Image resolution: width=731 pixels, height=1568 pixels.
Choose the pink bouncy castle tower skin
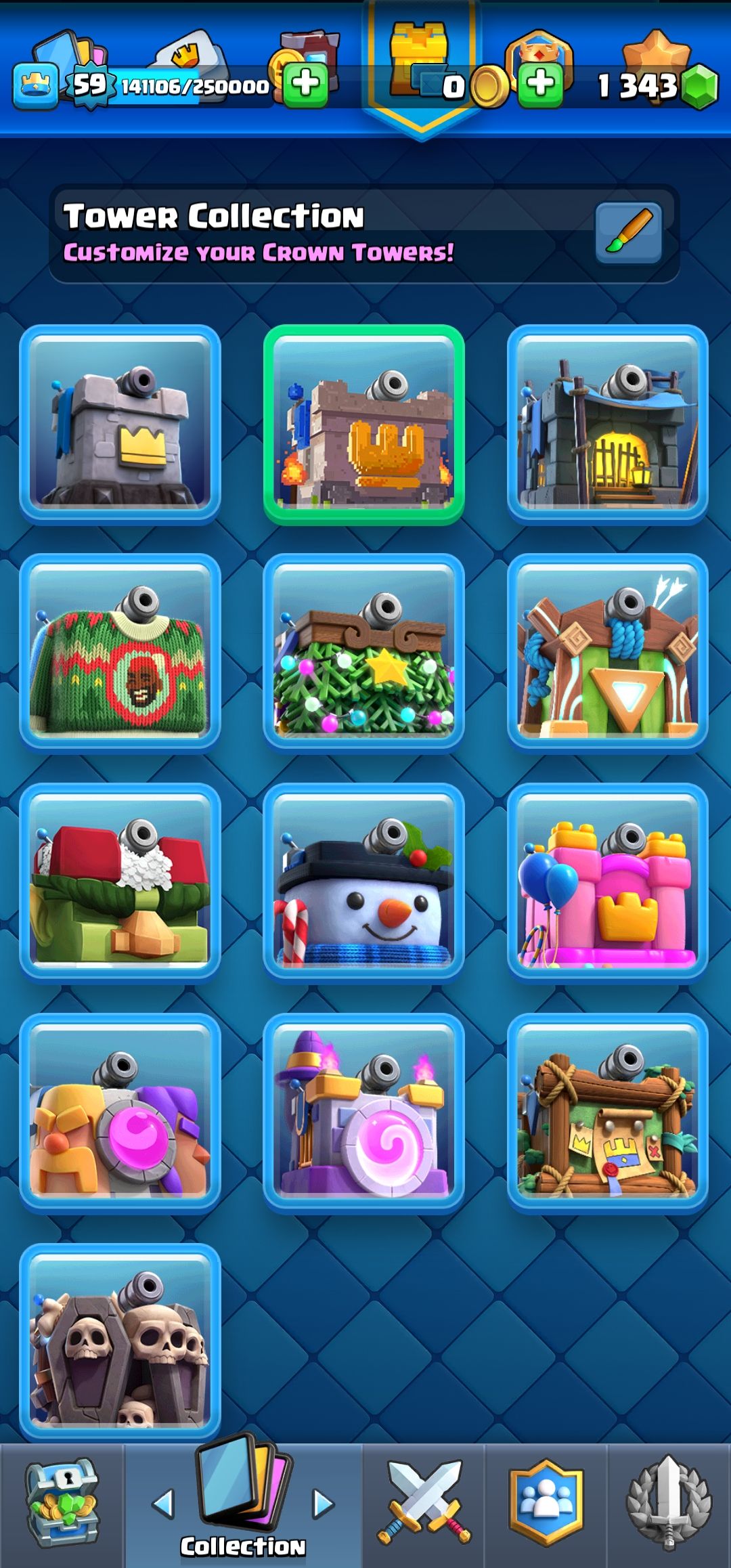click(607, 882)
